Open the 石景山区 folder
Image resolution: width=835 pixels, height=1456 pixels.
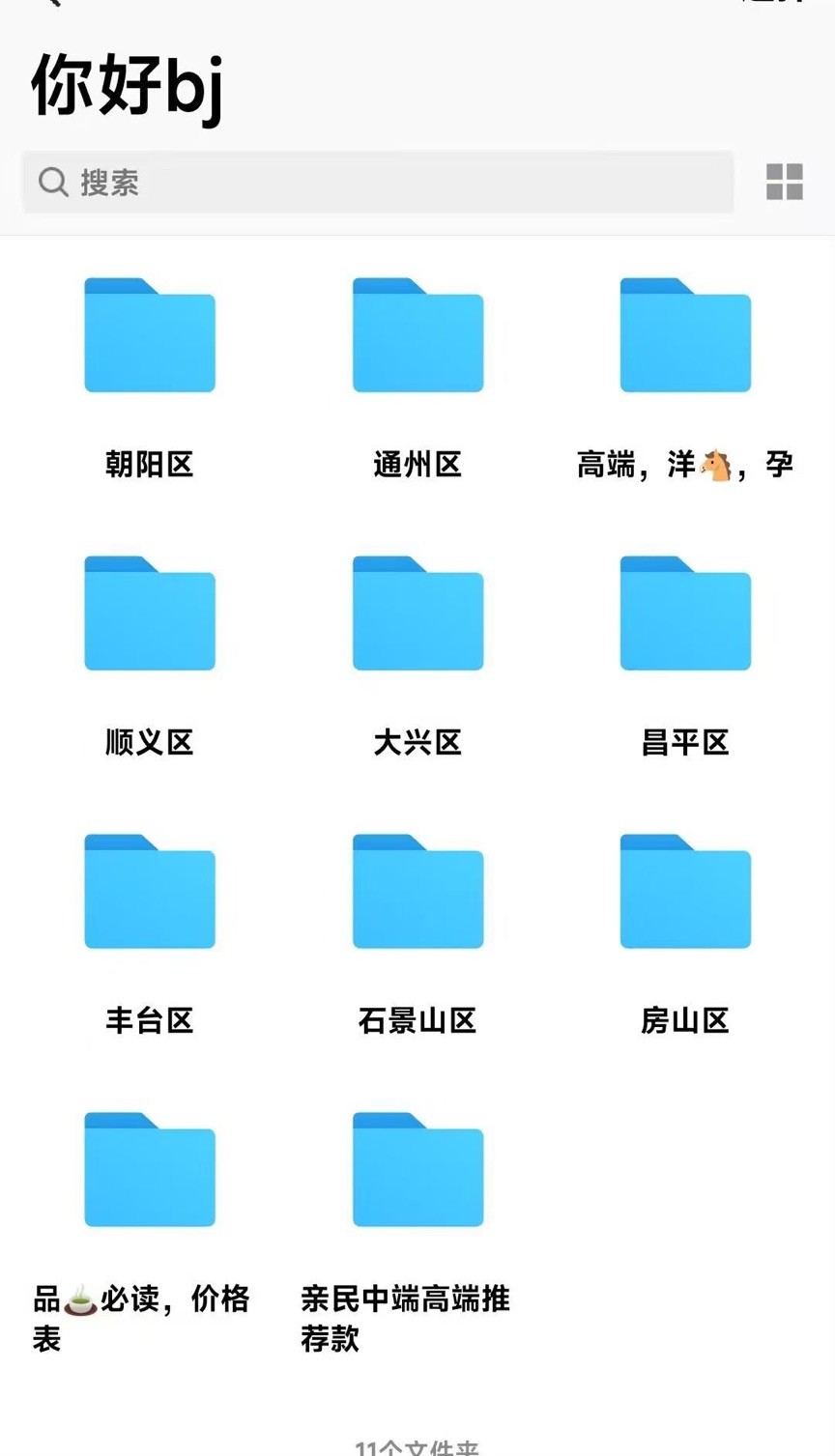(417, 893)
